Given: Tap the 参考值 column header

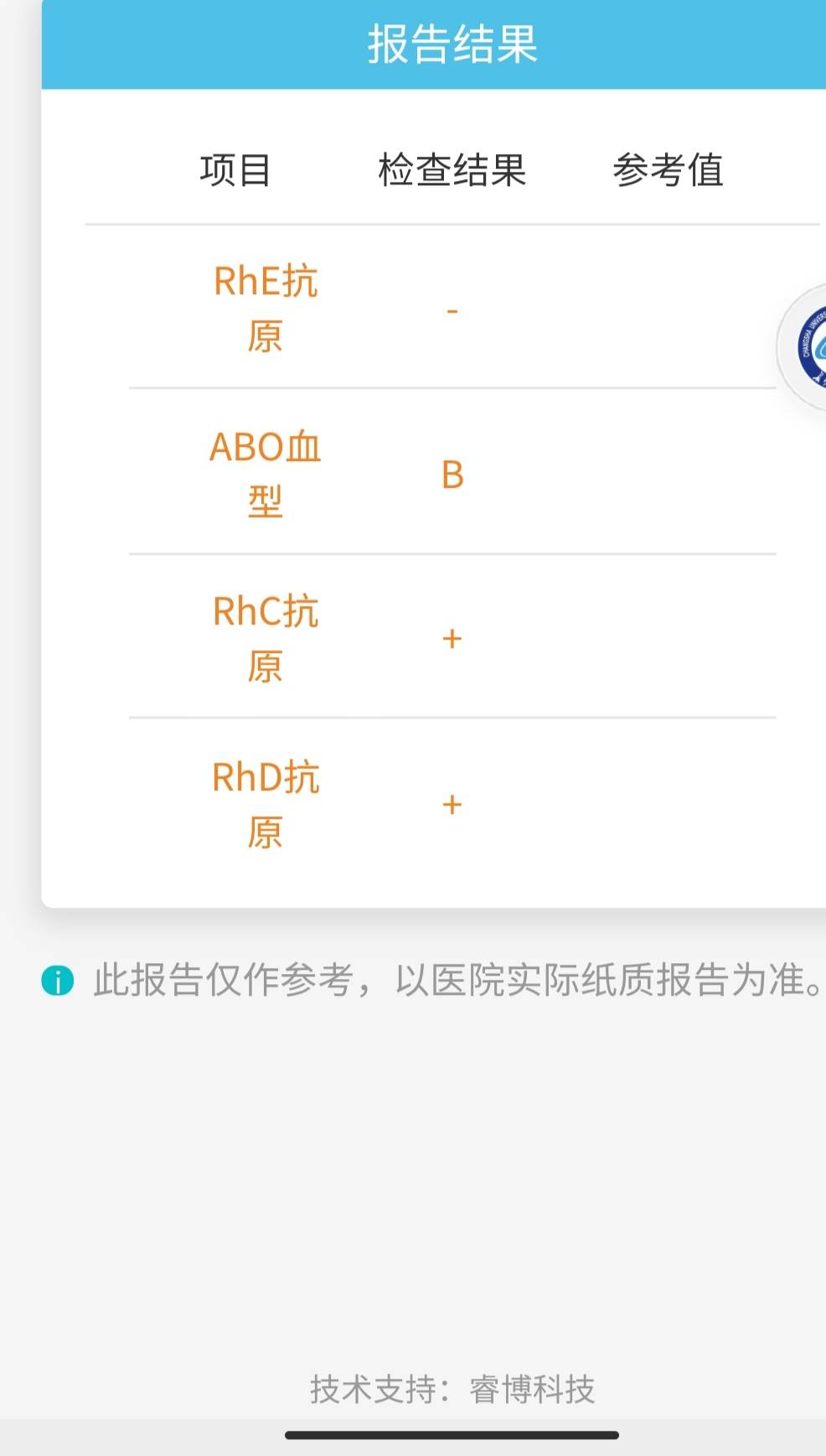Looking at the screenshot, I should point(669,169).
